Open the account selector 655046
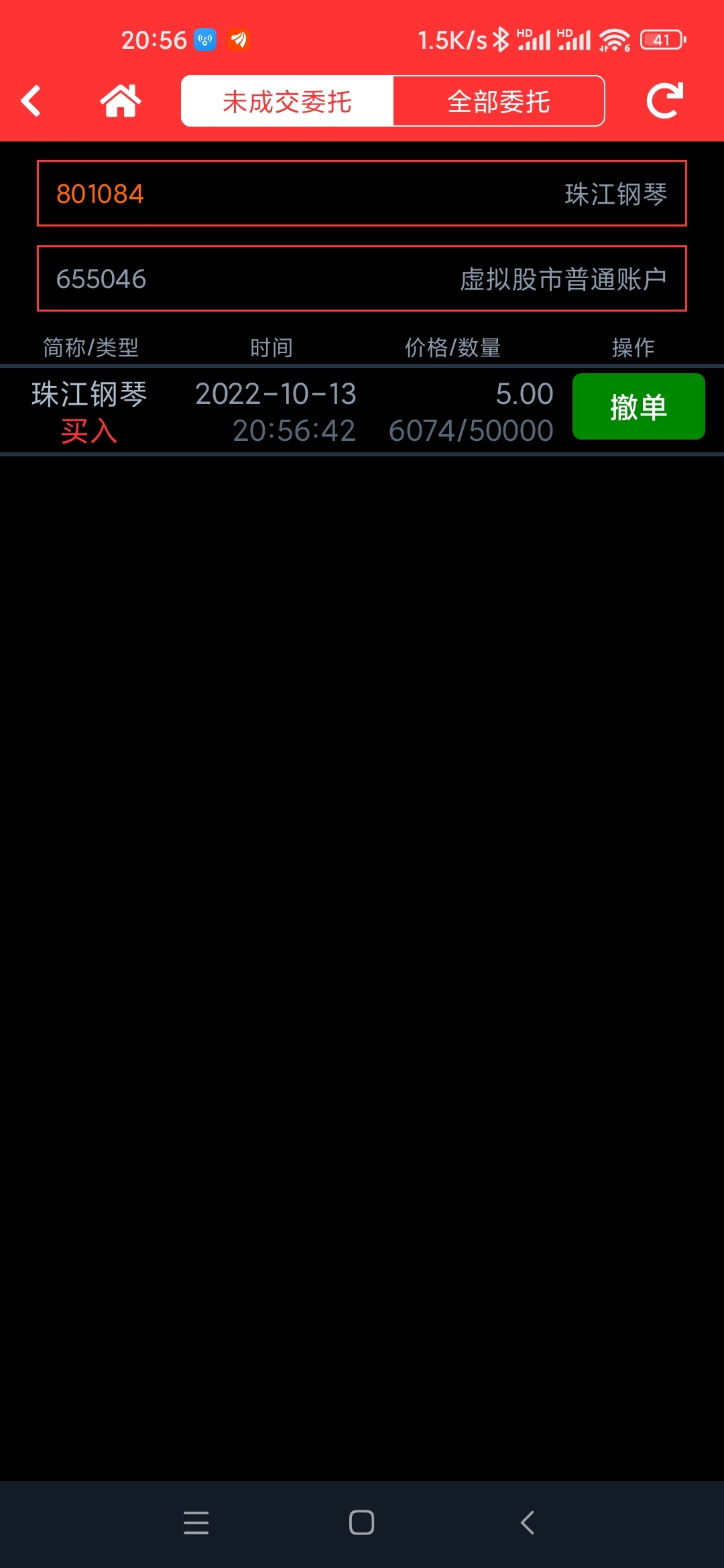This screenshot has width=724, height=1568. [x=362, y=279]
